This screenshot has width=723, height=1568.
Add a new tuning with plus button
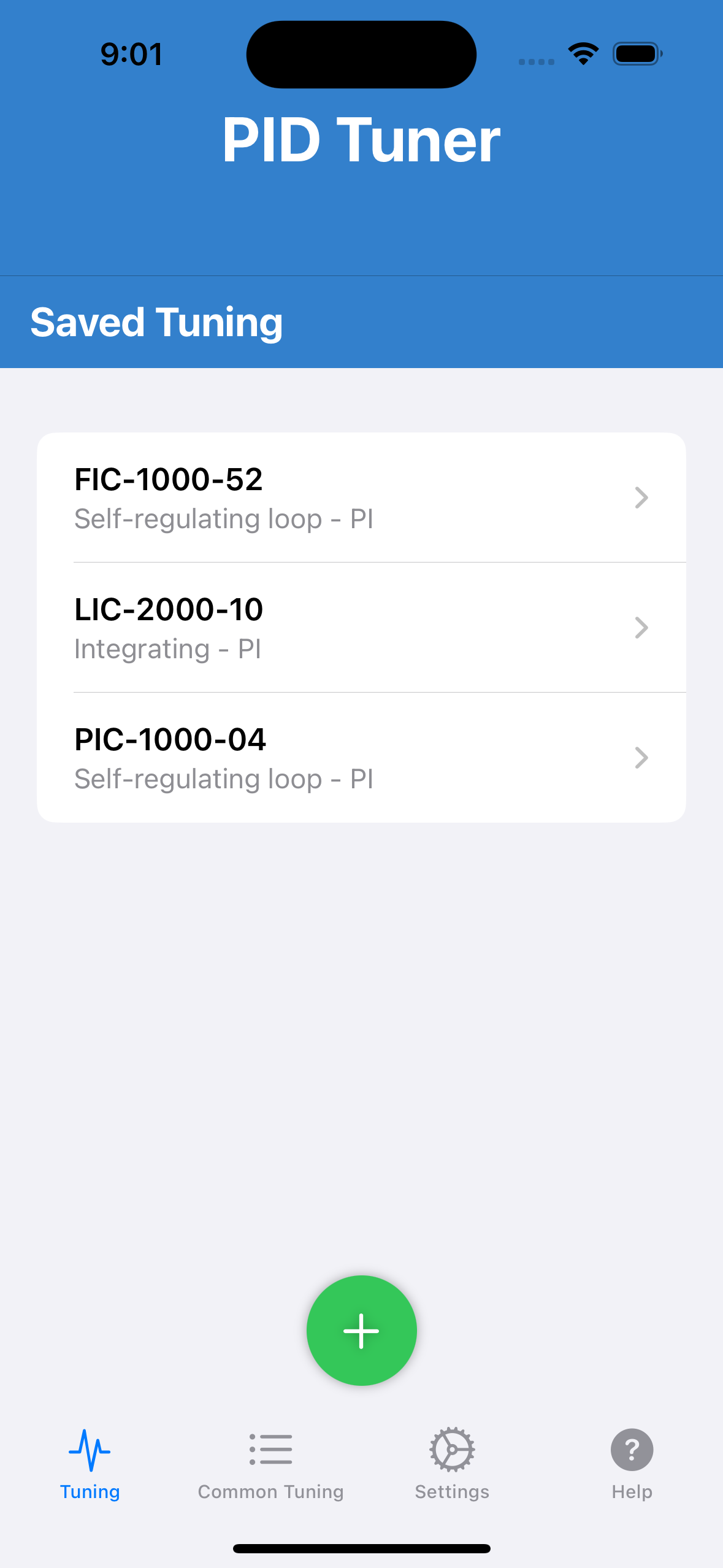(x=361, y=1331)
